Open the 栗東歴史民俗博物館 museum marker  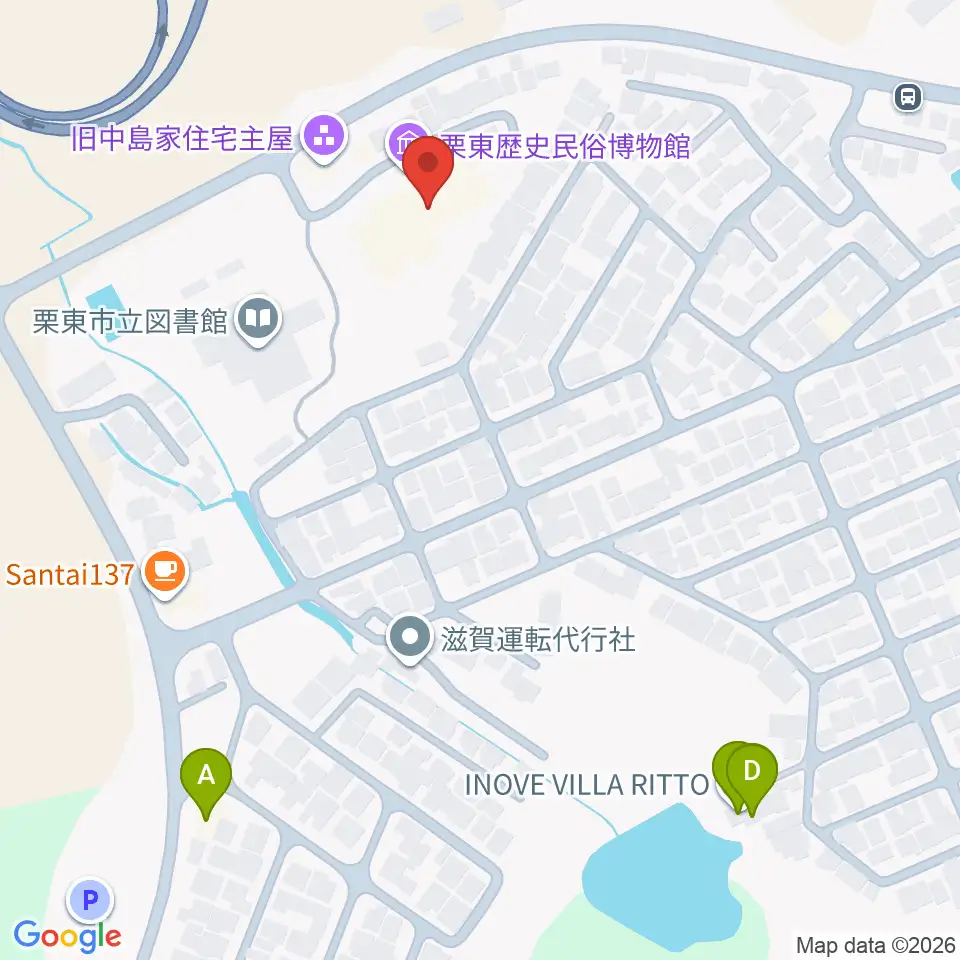coord(405,143)
